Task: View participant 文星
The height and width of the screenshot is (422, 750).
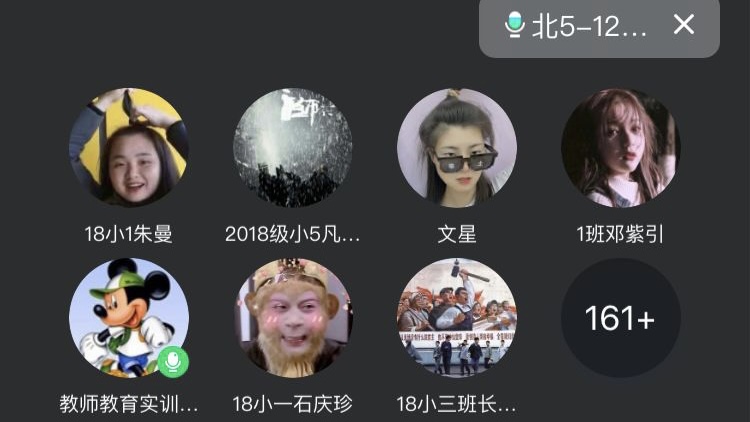Action: pyautogui.click(x=457, y=148)
